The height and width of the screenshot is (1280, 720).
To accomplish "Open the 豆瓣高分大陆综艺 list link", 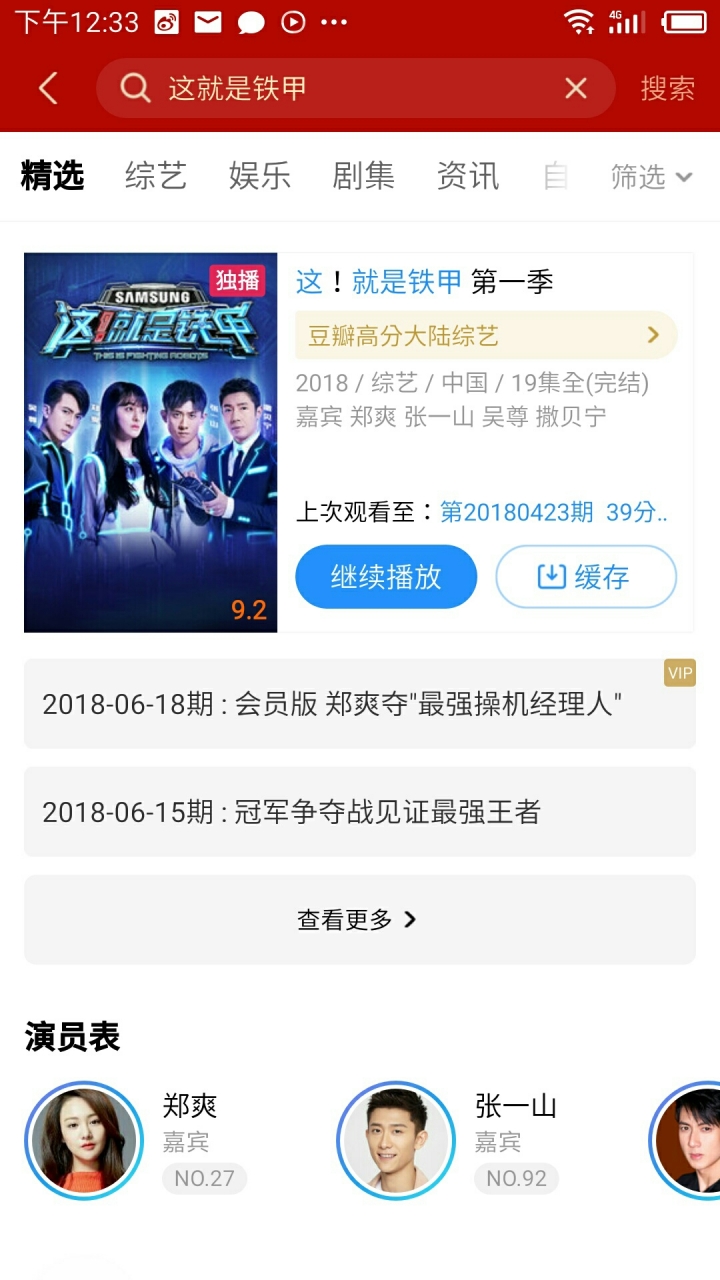I will coord(486,335).
